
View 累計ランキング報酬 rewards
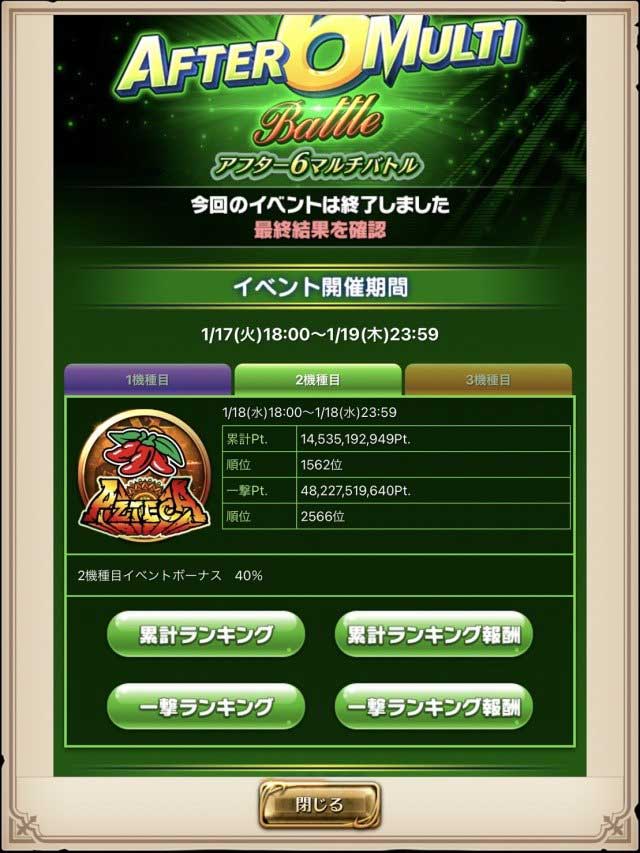[x=433, y=634]
